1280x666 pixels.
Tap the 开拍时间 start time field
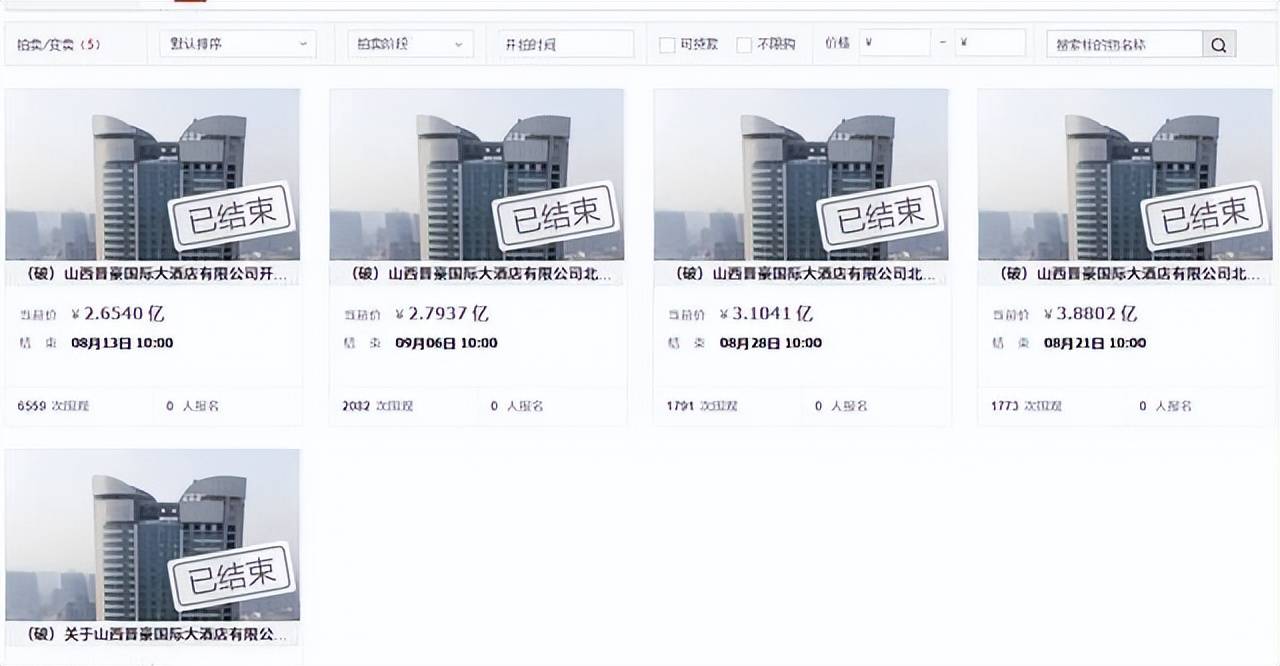566,44
